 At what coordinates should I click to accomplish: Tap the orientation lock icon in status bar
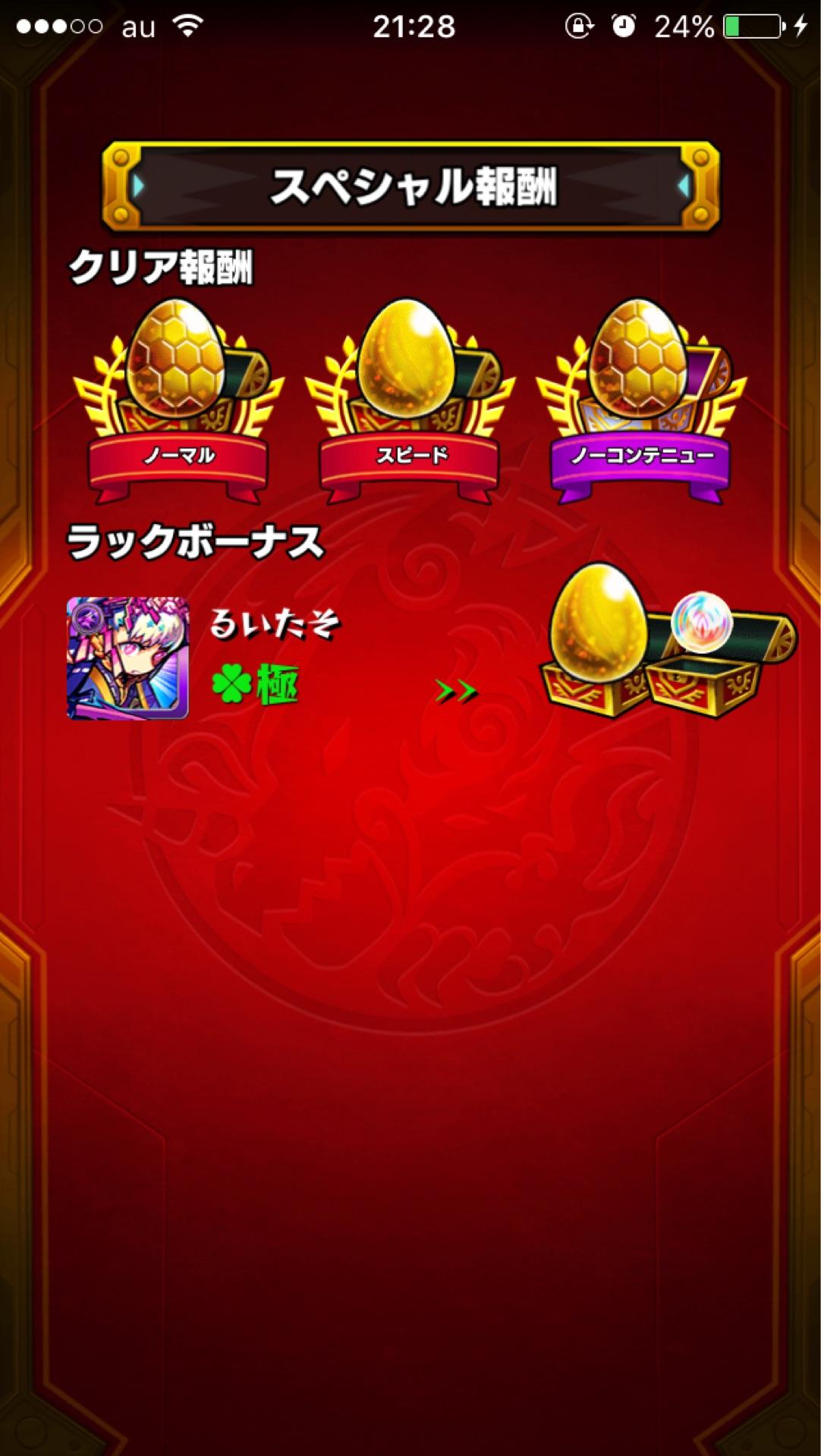point(577,25)
